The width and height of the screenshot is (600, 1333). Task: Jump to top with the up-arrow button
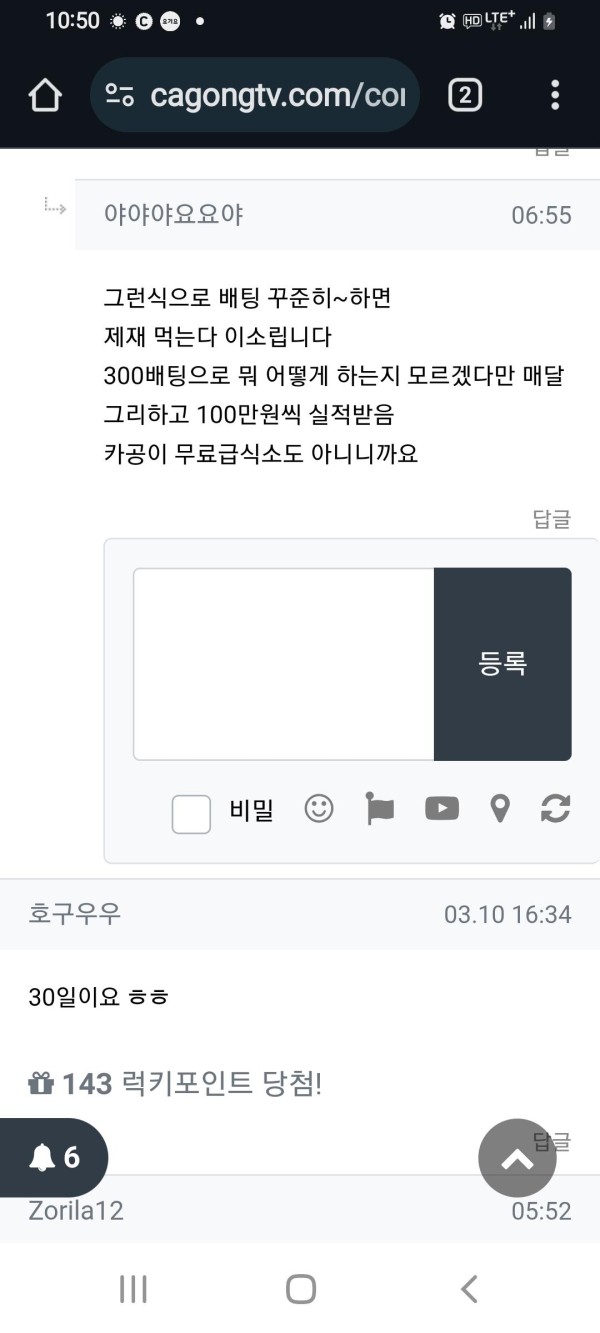point(517,1159)
